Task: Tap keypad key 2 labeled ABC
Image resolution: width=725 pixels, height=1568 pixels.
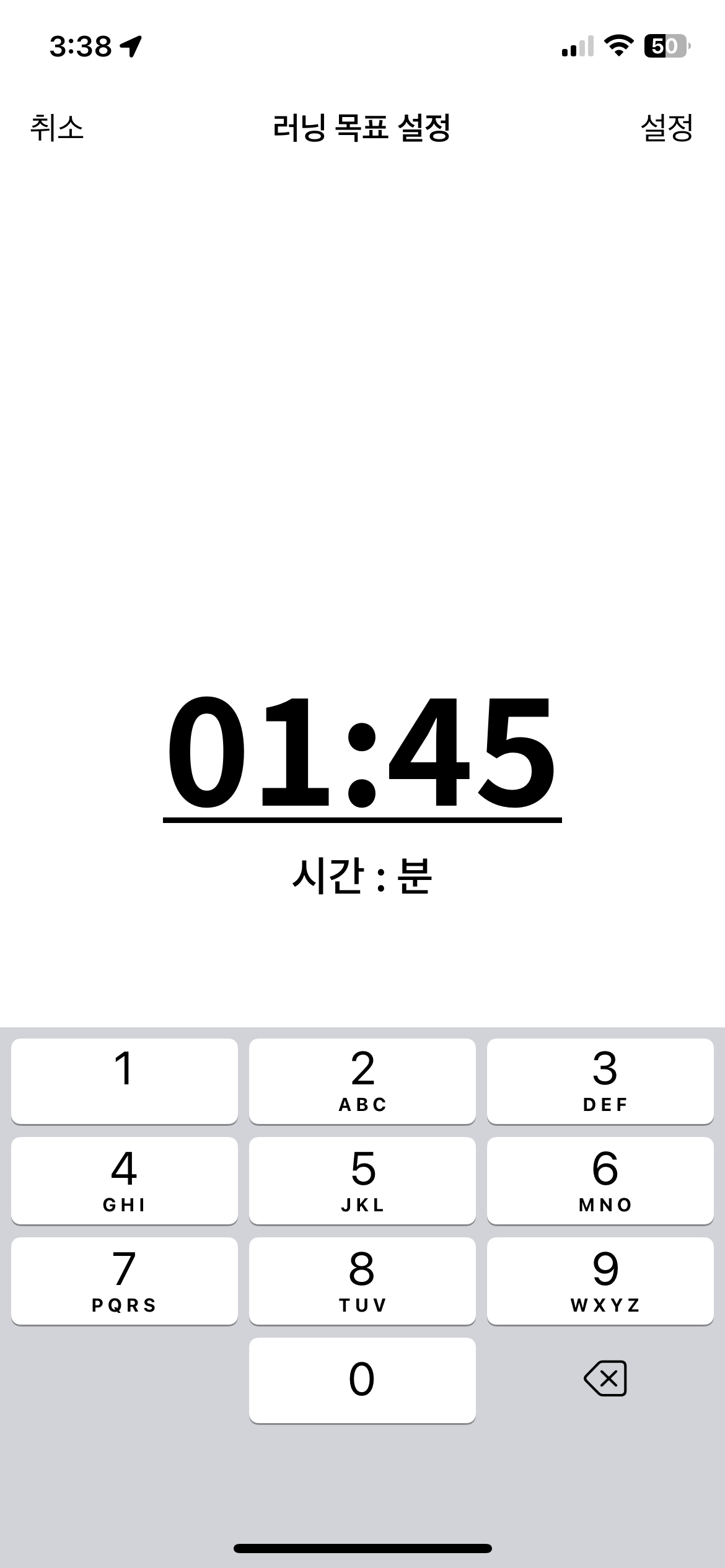Action: pyautogui.click(x=362, y=1080)
